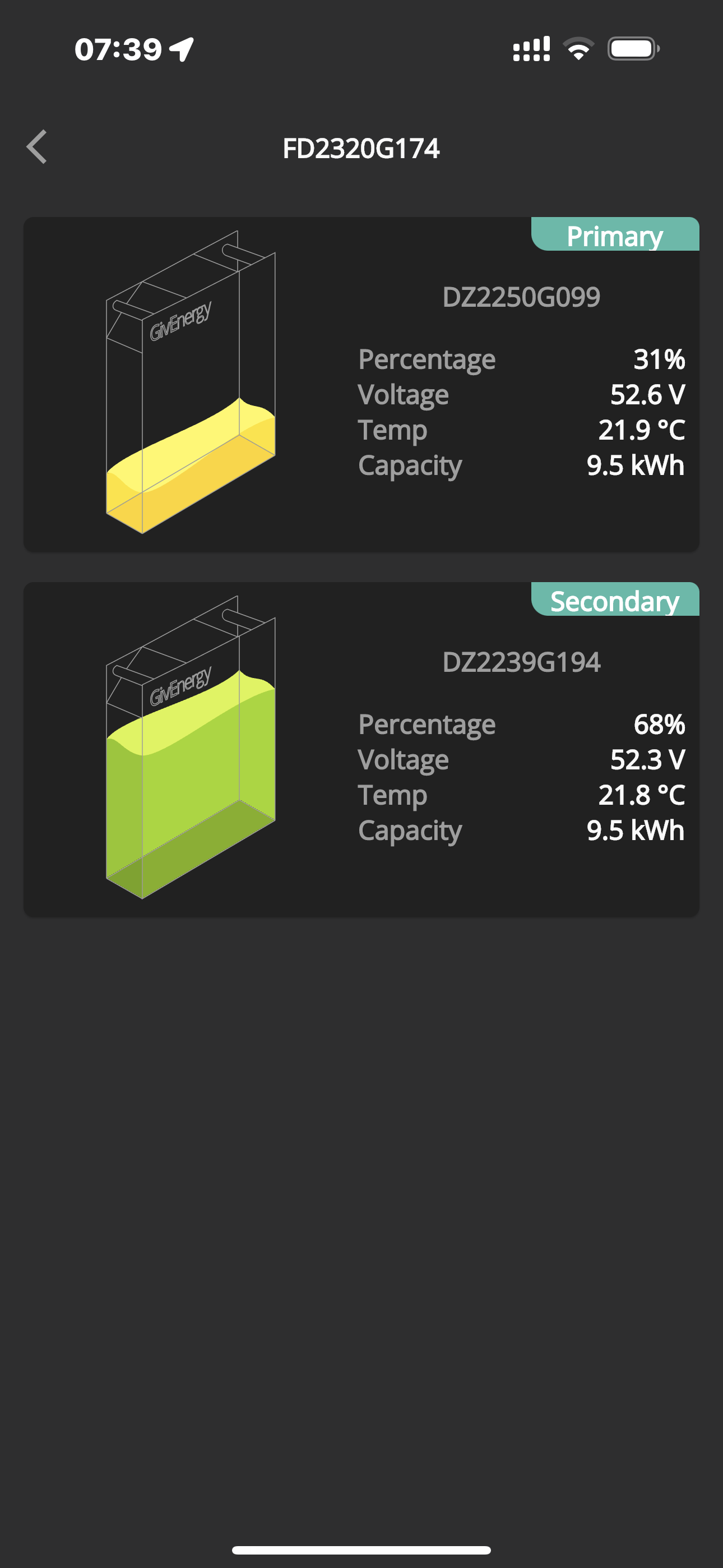Open the Primary battery card DZ2250G099
This screenshot has height=1568, width=723.
361,384
